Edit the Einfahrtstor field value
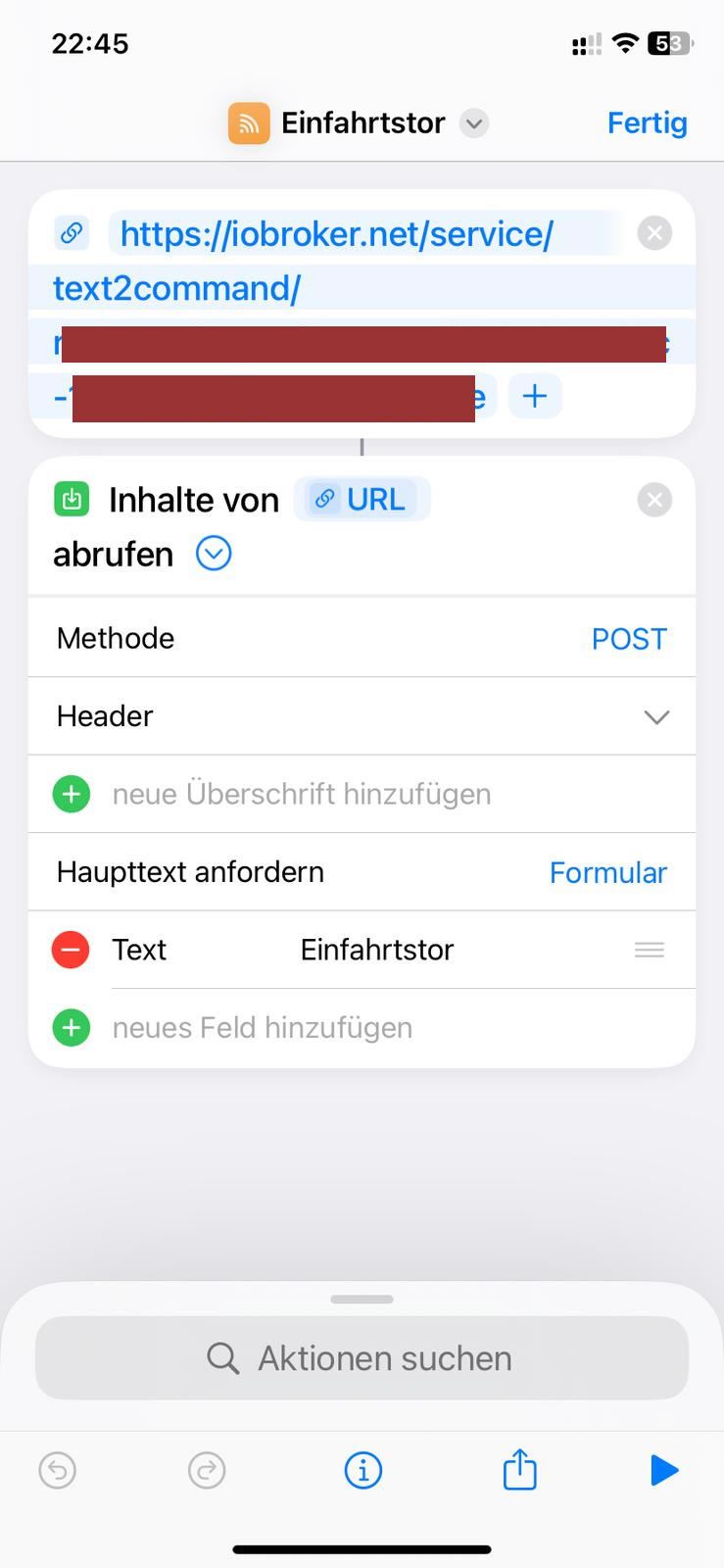Image resolution: width=724 pixels, height=1568 pixels. (377, 950)
